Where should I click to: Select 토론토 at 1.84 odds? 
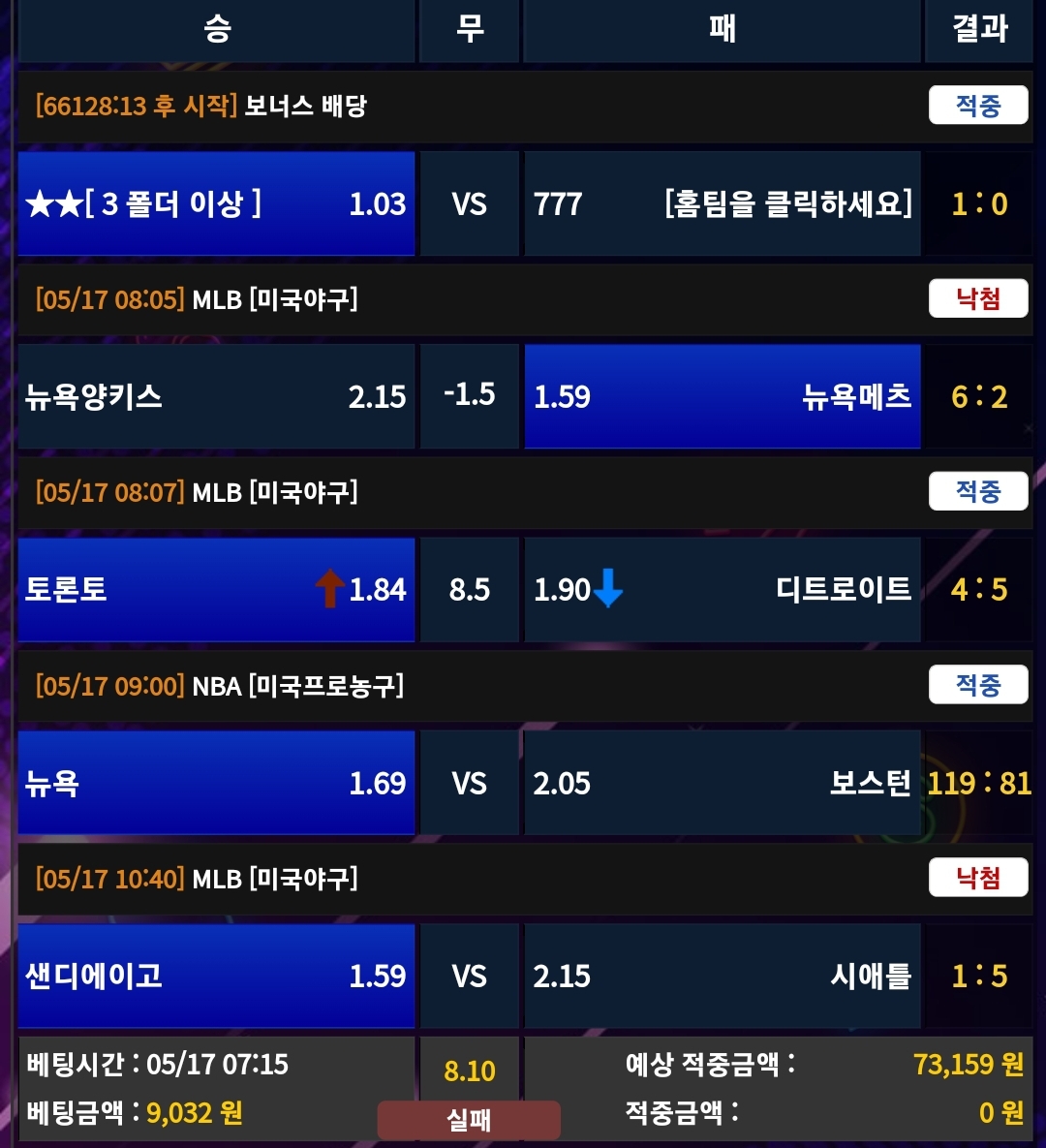click(x=216, y=589)
